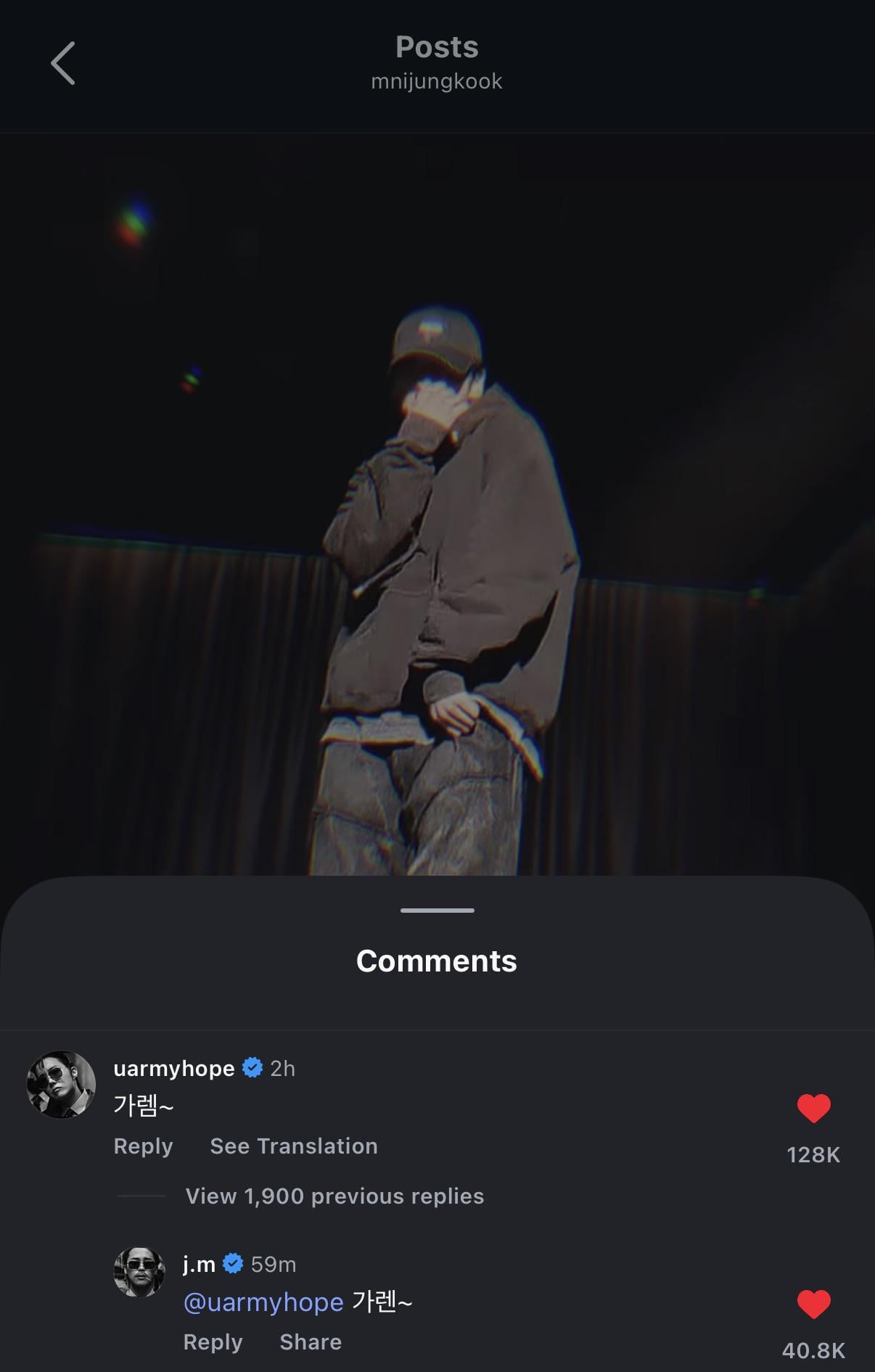Click the back arrow to leave Posts
The width and height of the screenshot is (875, 1372).
coord(64,64)
